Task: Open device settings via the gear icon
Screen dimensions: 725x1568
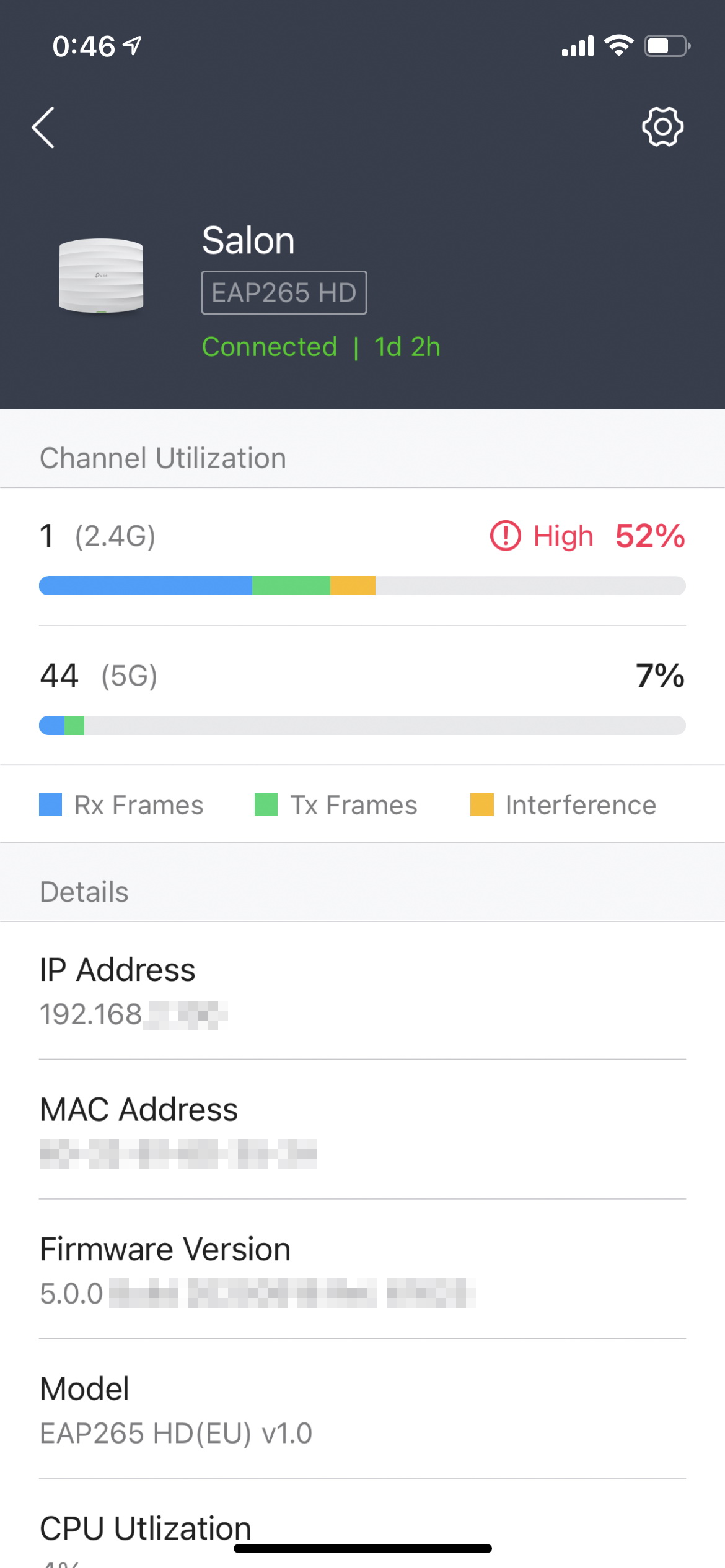Action: click(x=662, y=127)
